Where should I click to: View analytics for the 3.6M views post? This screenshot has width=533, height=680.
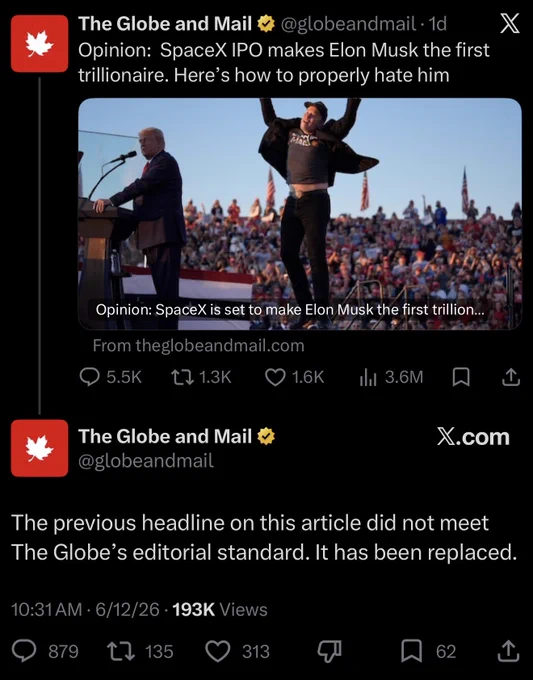(x=391, y=377)
